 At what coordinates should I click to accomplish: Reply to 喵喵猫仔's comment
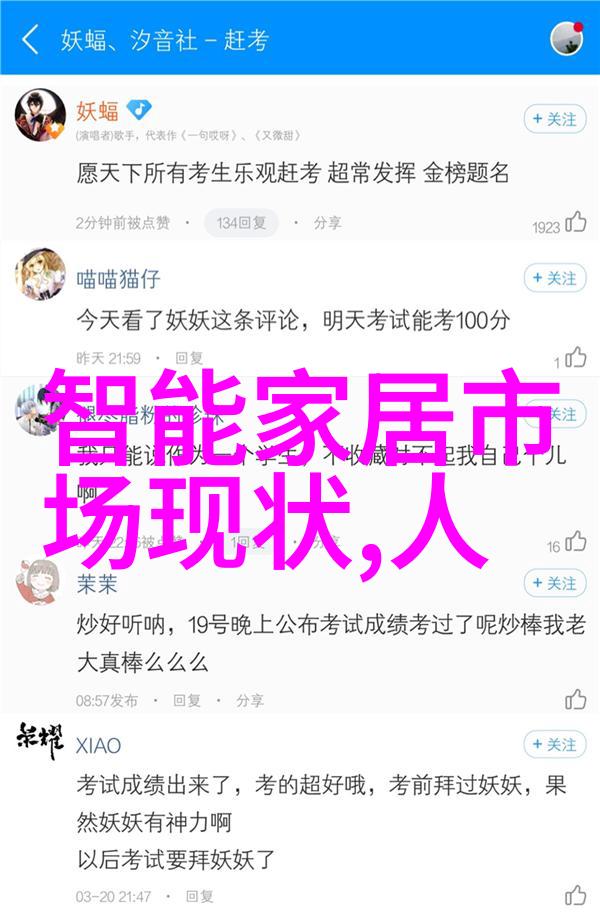[189, 358]
